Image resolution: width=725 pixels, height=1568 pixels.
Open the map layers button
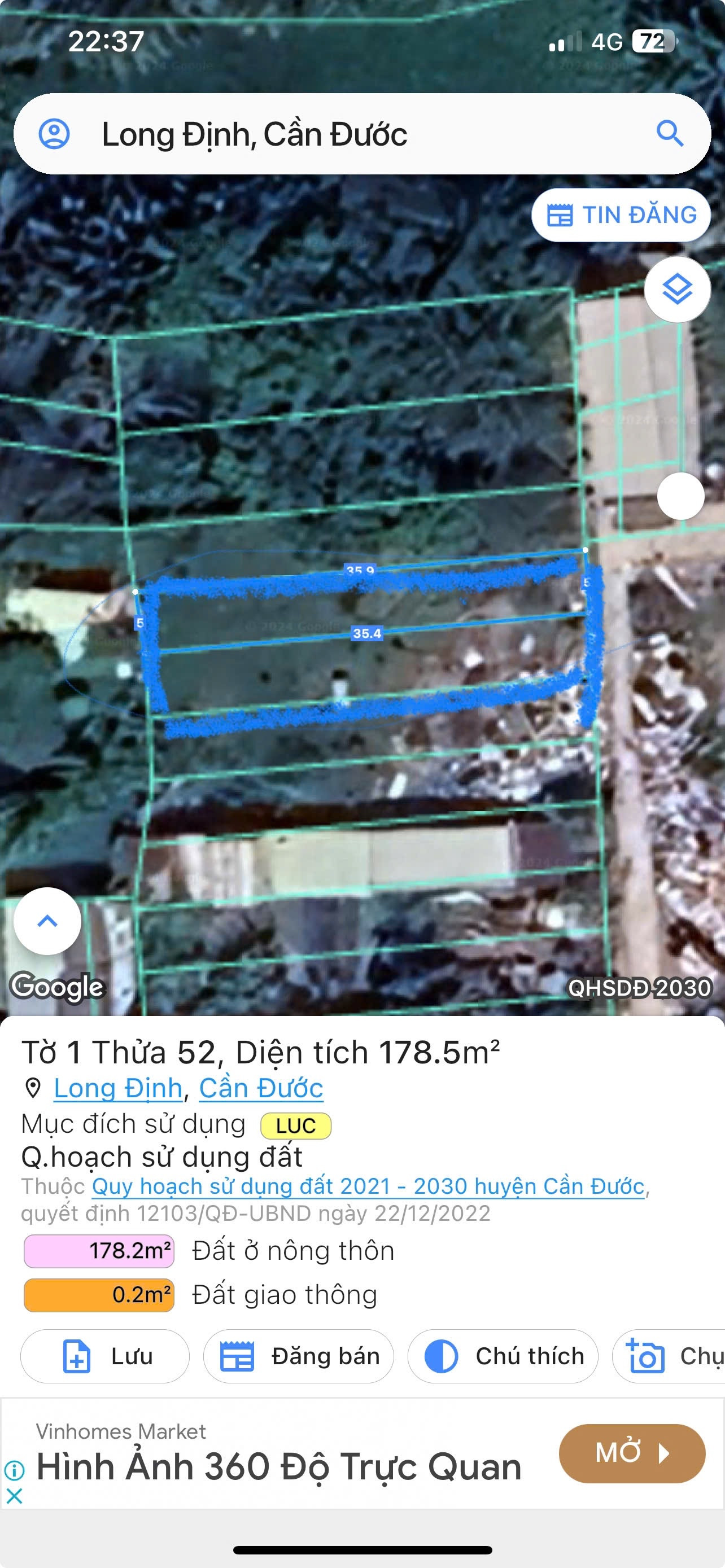pyautogui.click(x=677, y=289)
